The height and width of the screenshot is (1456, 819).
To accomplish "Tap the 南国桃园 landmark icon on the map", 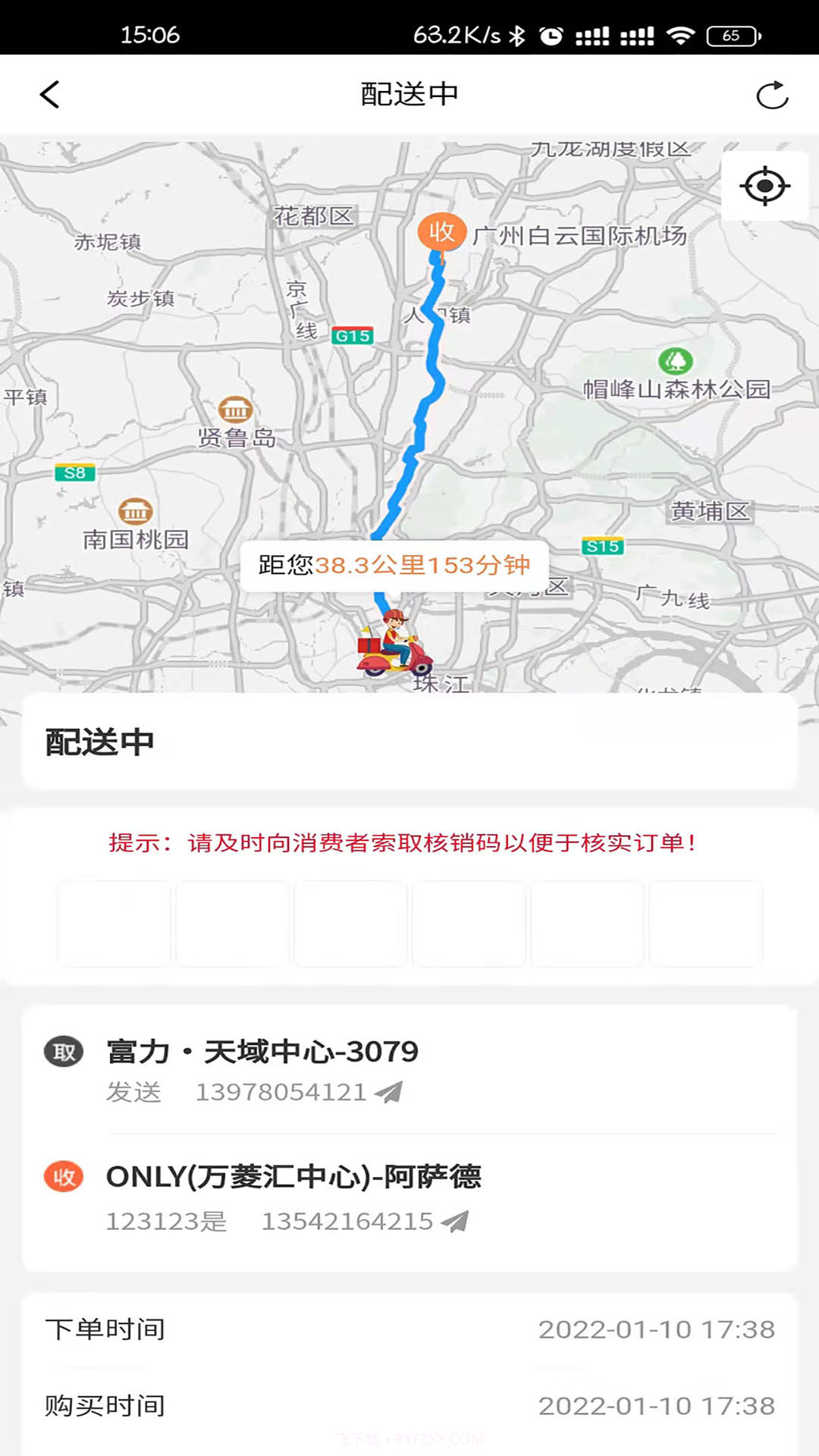I will pos(133,512).
